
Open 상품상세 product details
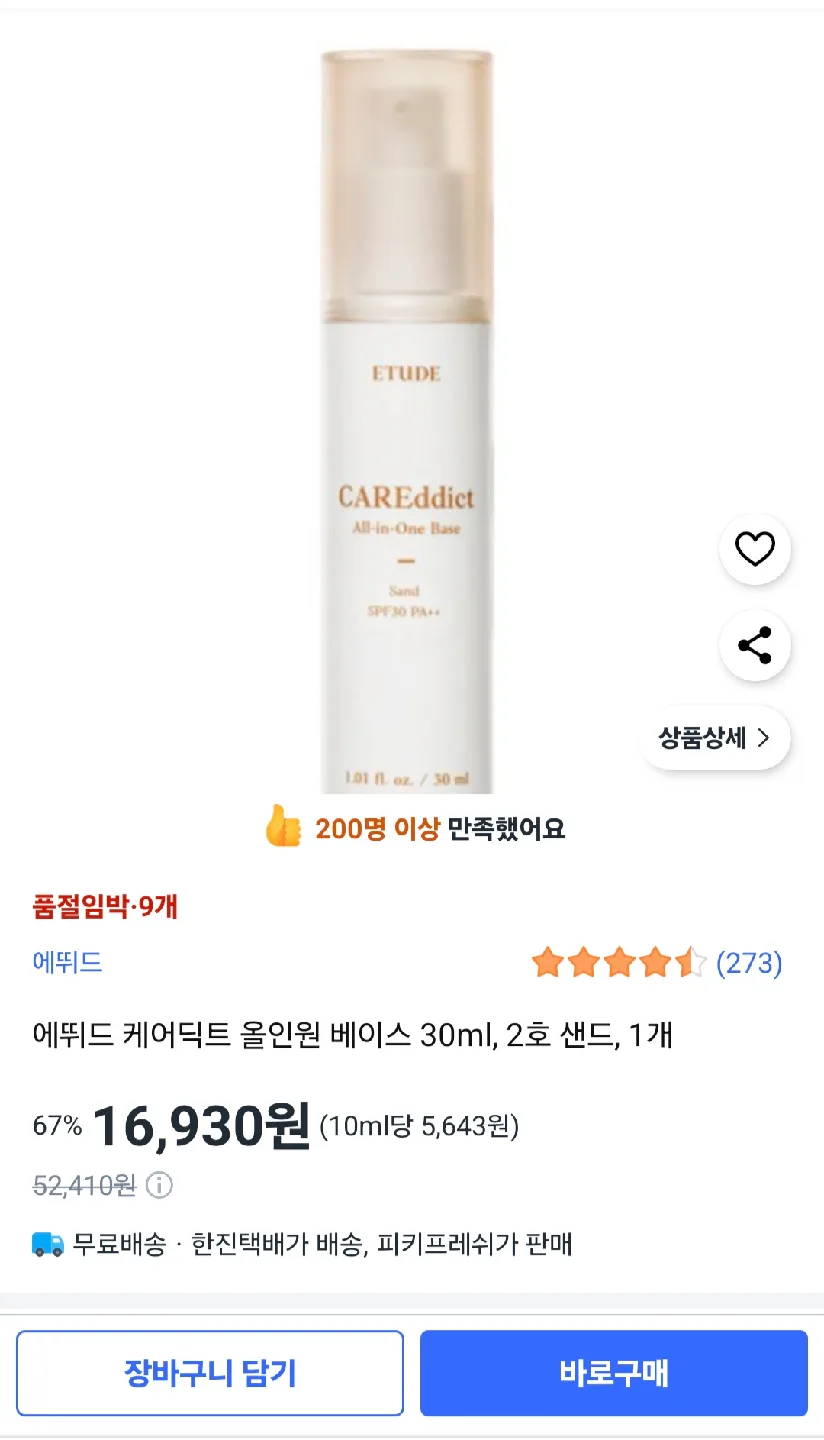(714, 738)
